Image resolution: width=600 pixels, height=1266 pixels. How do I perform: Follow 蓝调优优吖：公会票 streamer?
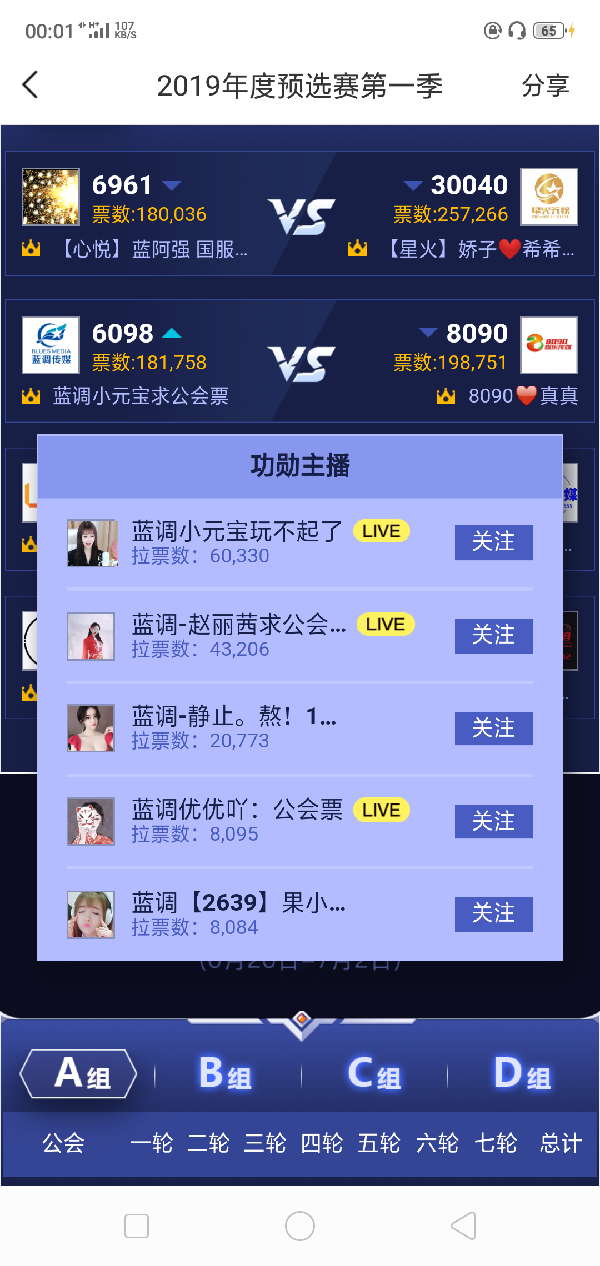(x=493, y=821)
